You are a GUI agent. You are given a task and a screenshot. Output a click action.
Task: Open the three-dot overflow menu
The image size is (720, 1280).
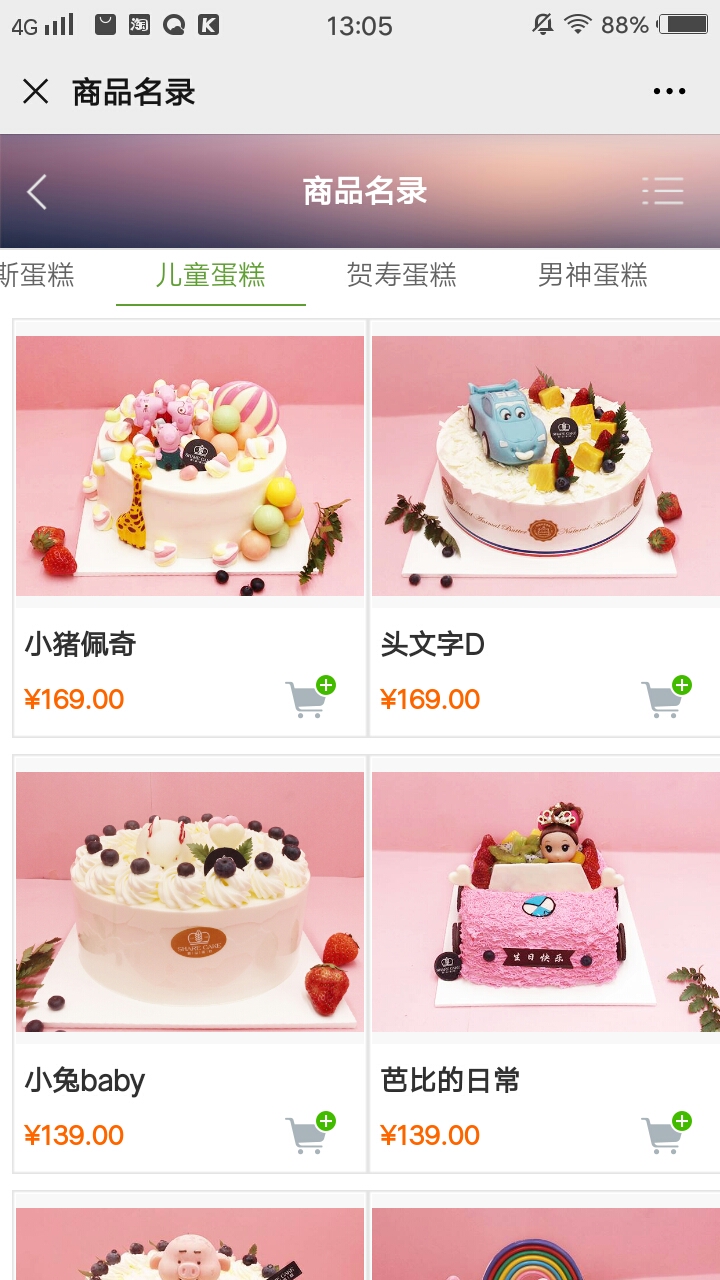669,92
